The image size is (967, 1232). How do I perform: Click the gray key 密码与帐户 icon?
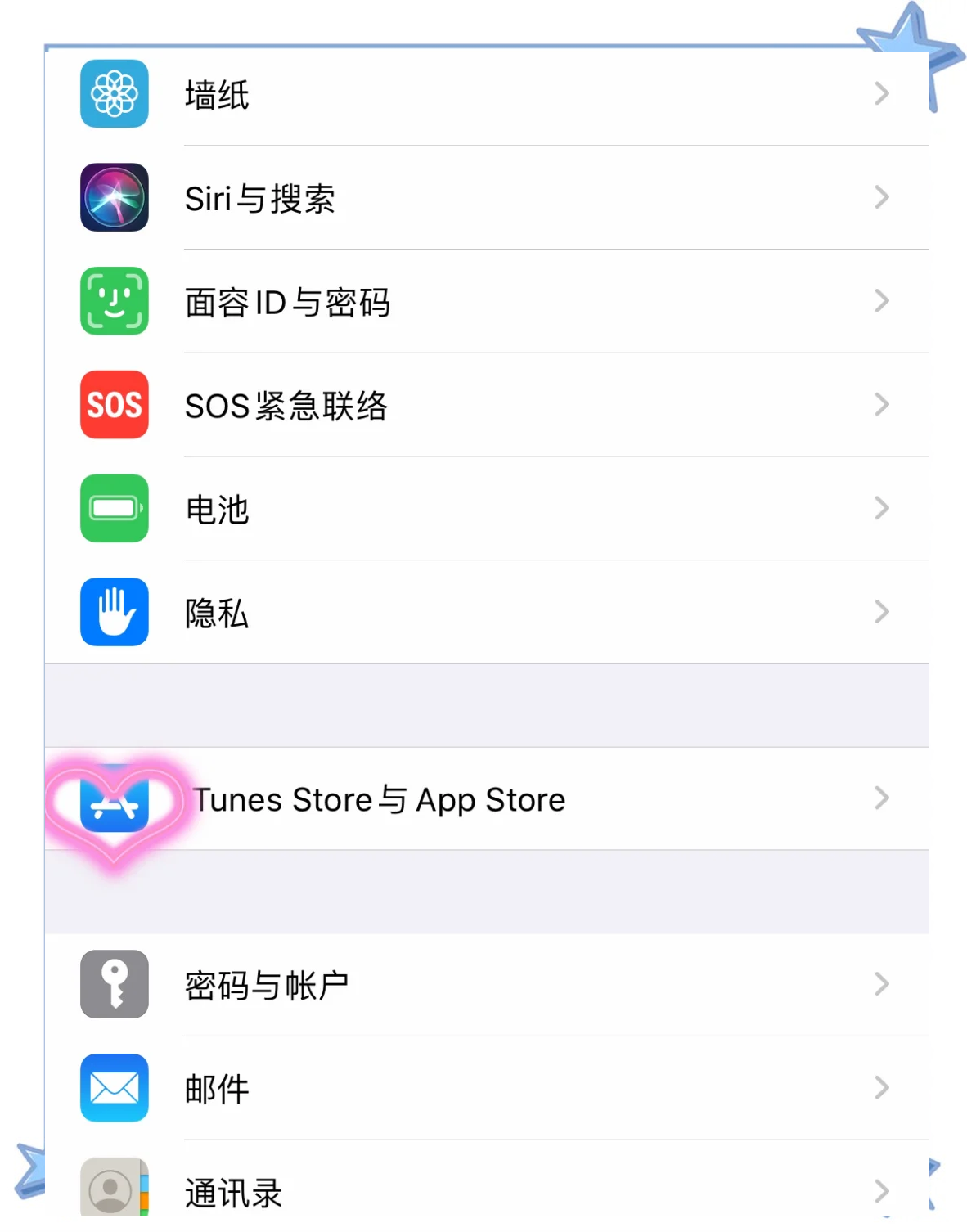click(x=114, y=985)
